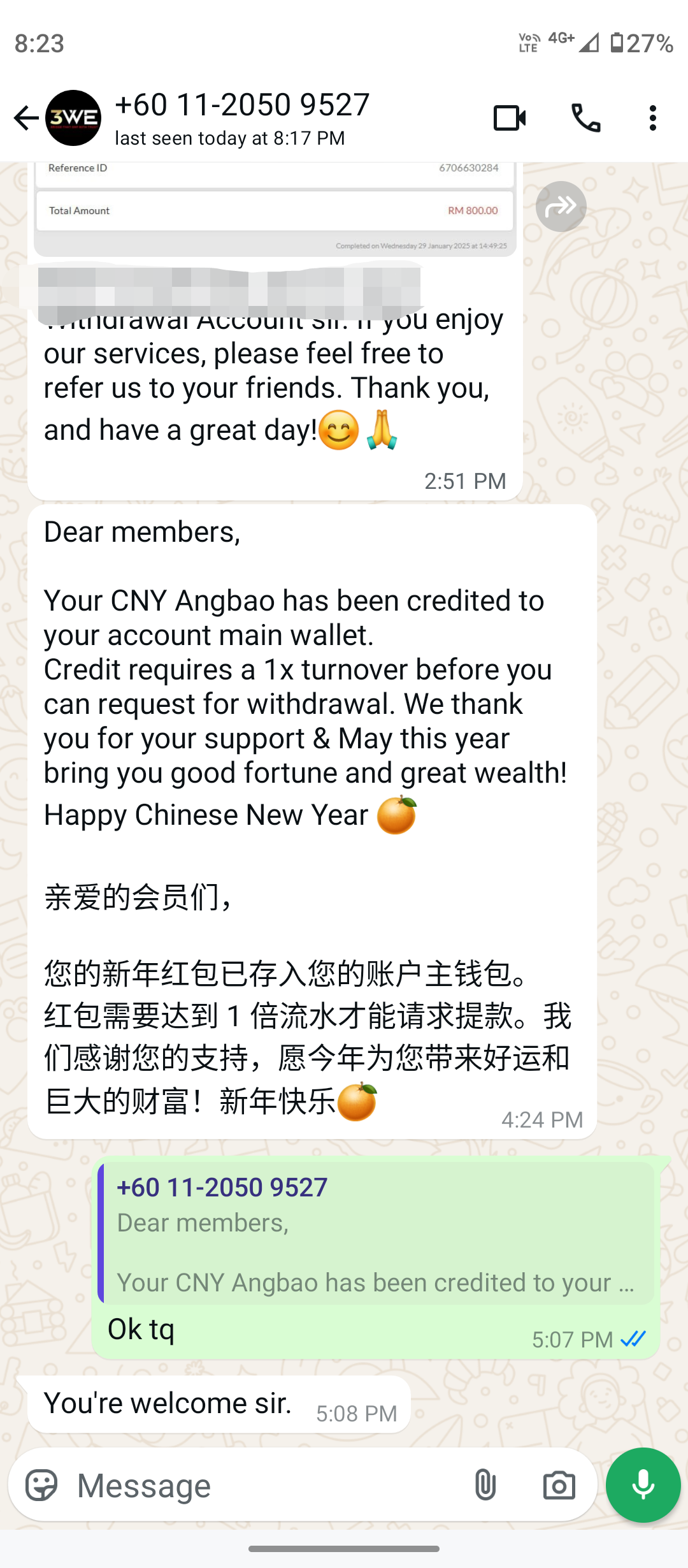Open contact info for +60 11-2050 9527
This screenshot has height=1568, width=688.
[x=242, y=118]
